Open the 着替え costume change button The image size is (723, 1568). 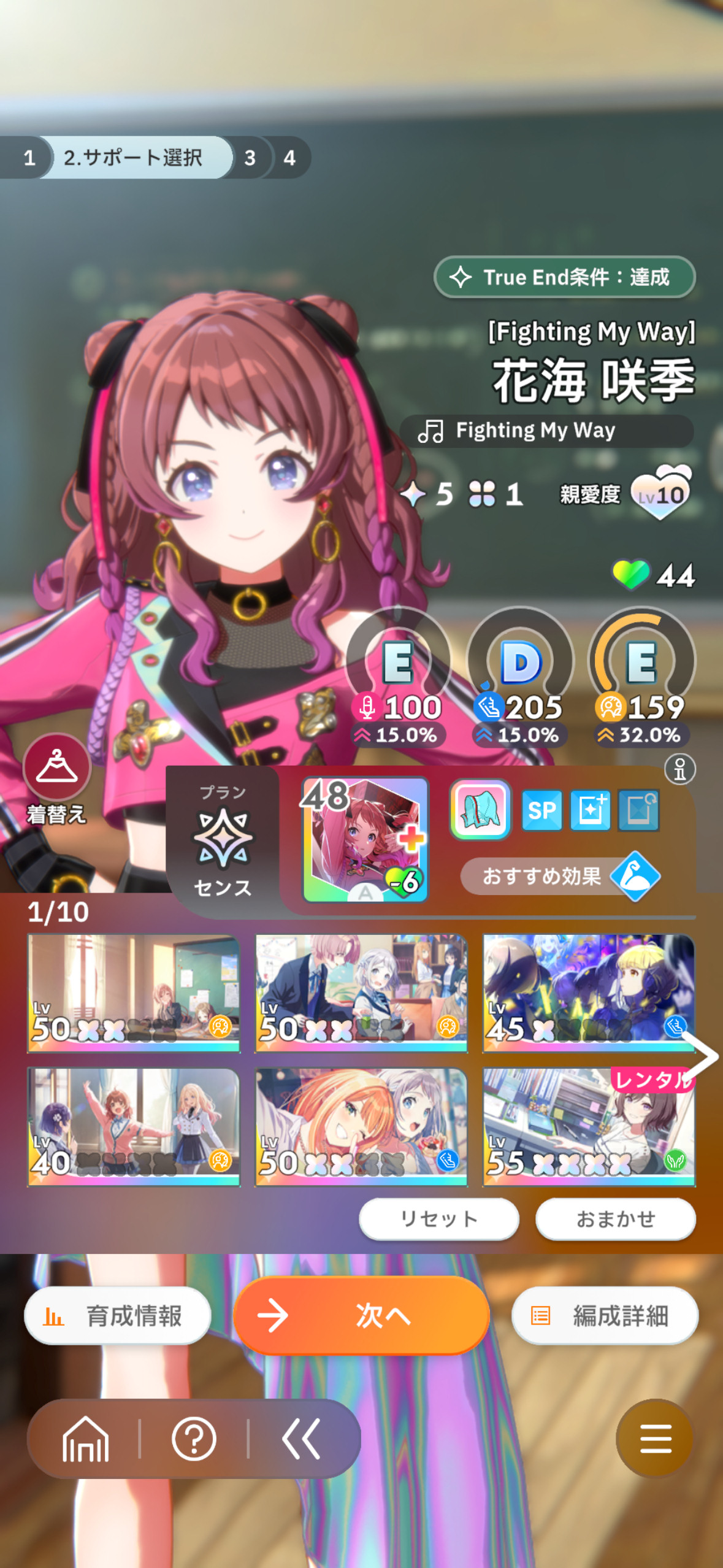(56, 779)
